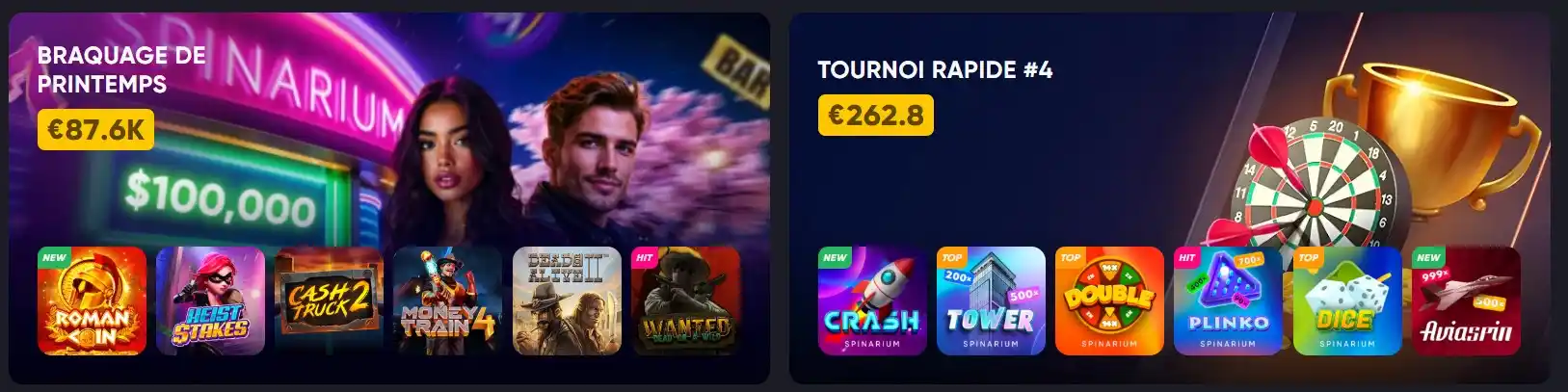This screenshot has width=1568, height=392.
Task: Open the Dice Spinarium game
Action: pyautogui.click(x=1346, y=301)
